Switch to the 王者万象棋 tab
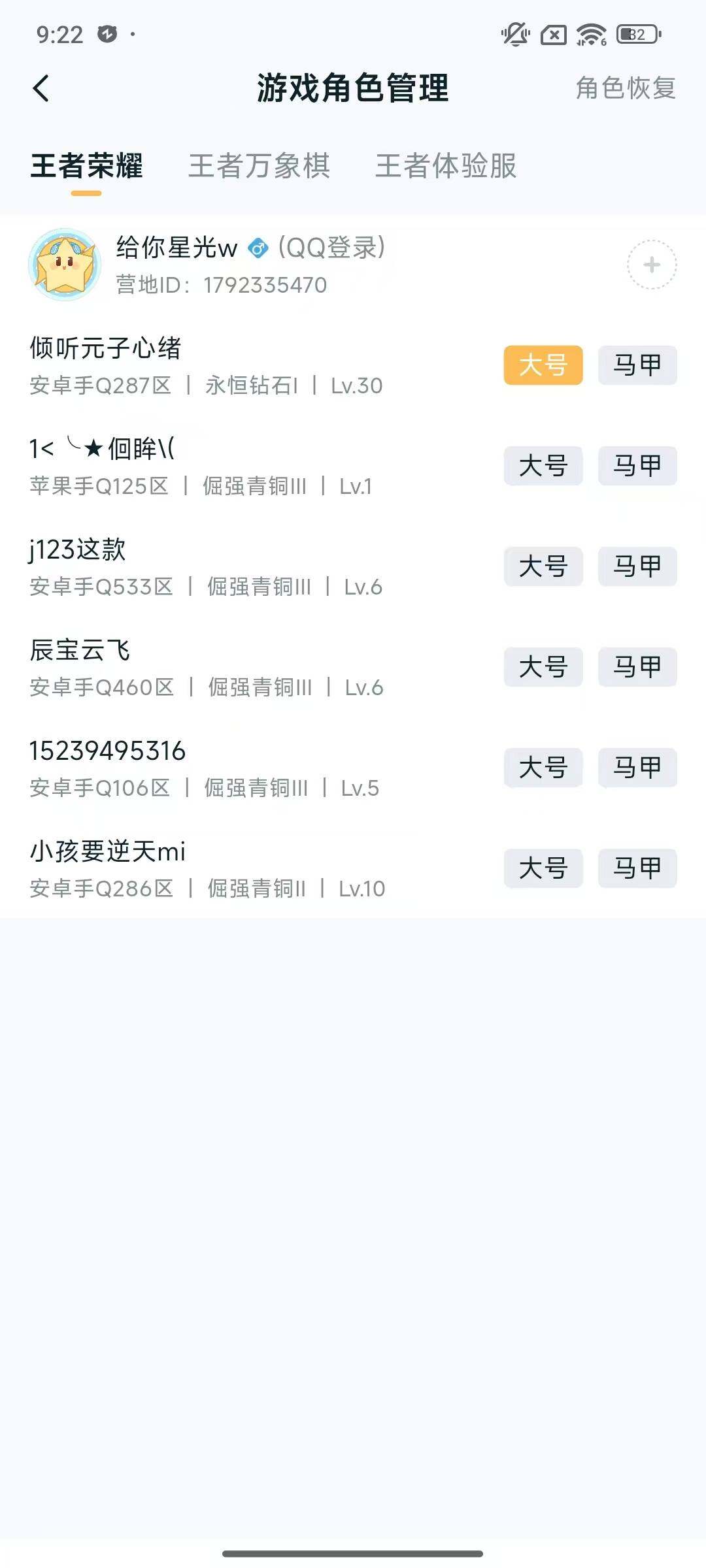 point(260,168)
